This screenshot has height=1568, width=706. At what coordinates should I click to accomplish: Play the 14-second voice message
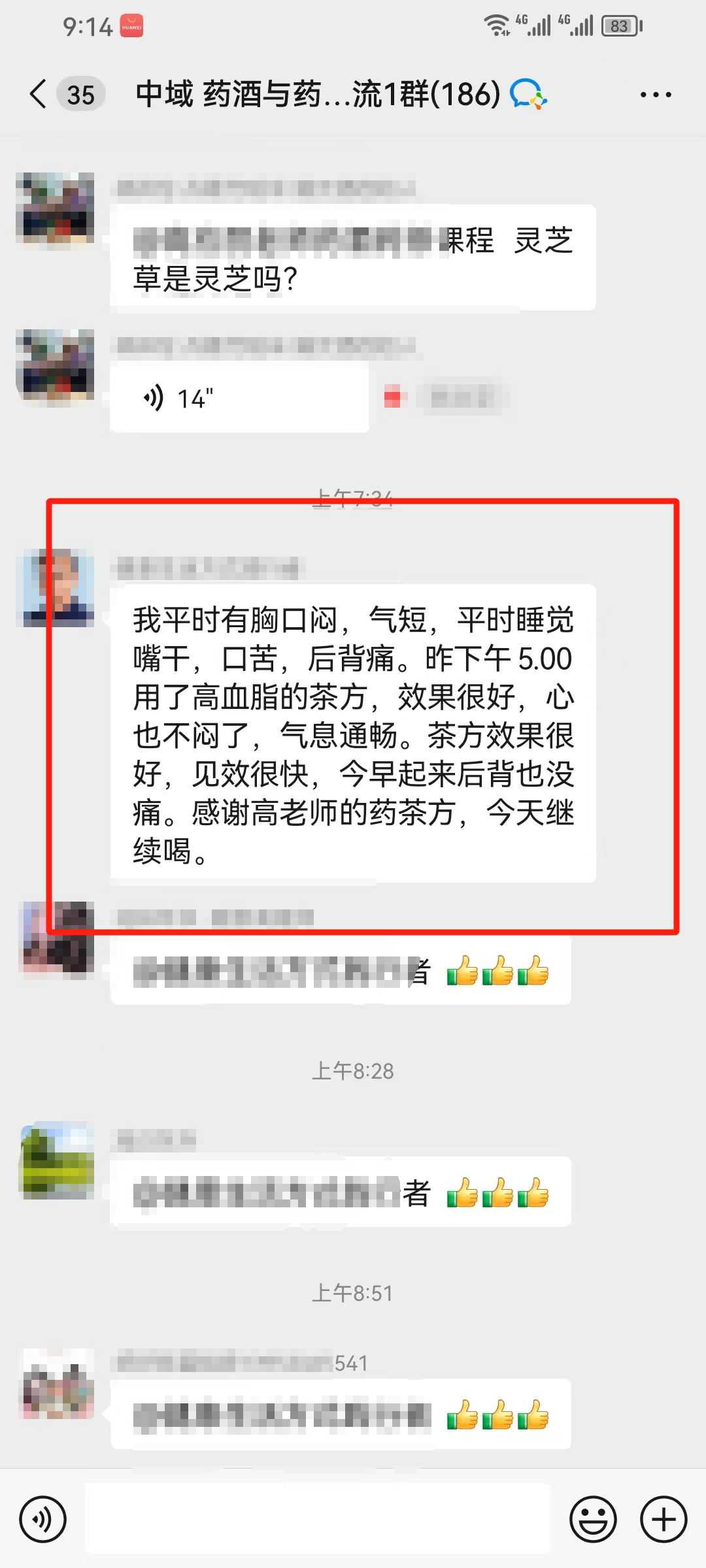239,399
